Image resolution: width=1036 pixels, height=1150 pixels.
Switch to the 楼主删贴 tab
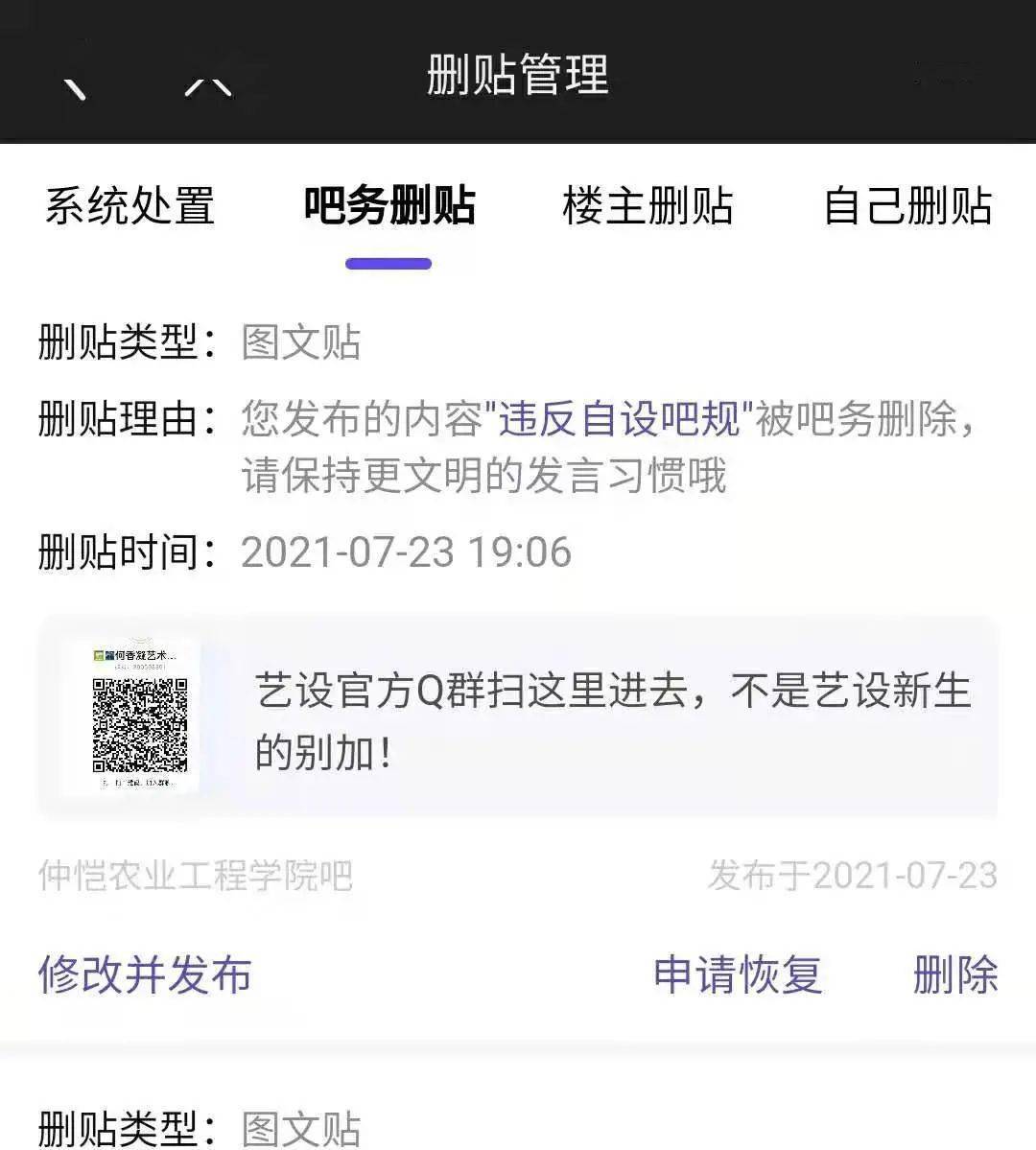coord(647,206)
